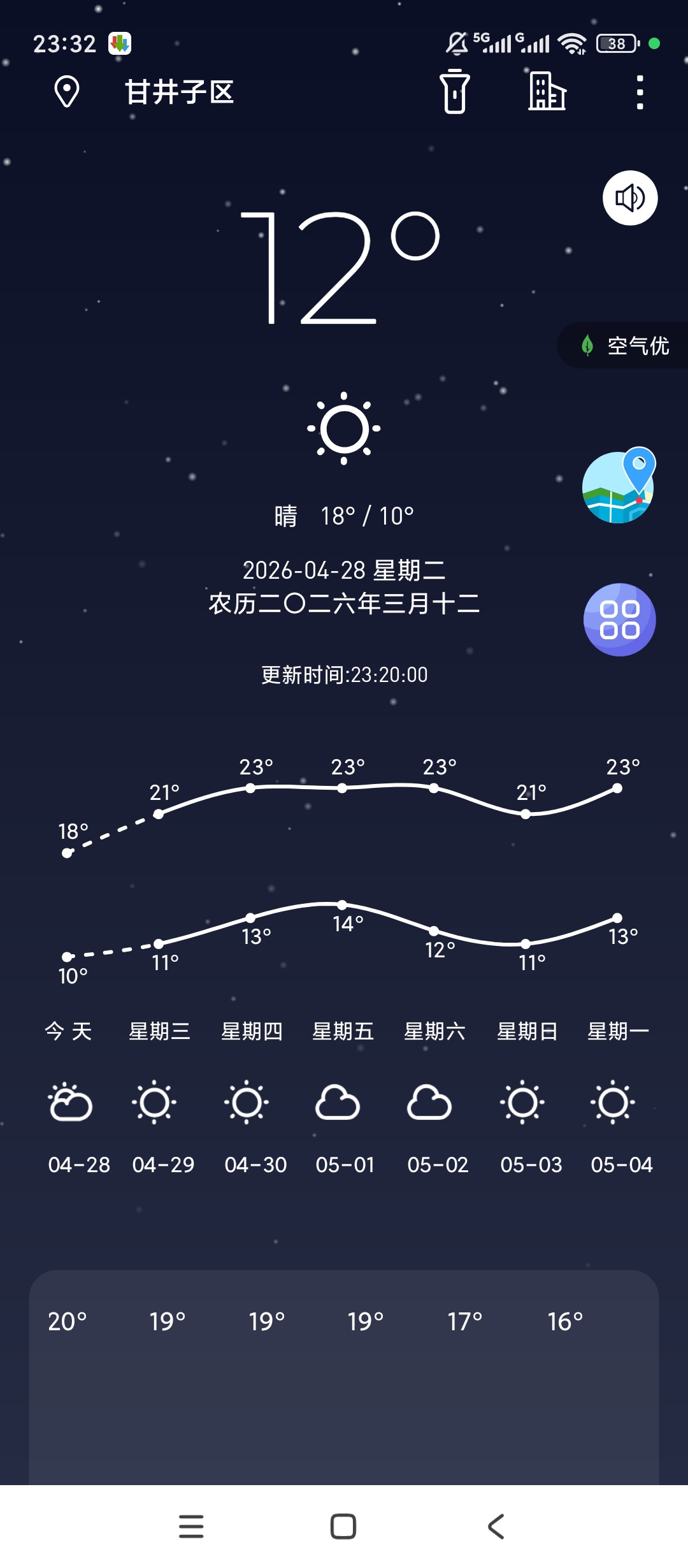Switch to the 星期六 forecast column
The width and height of the screenshot is (688, 1568).
tap(436, 1031)
